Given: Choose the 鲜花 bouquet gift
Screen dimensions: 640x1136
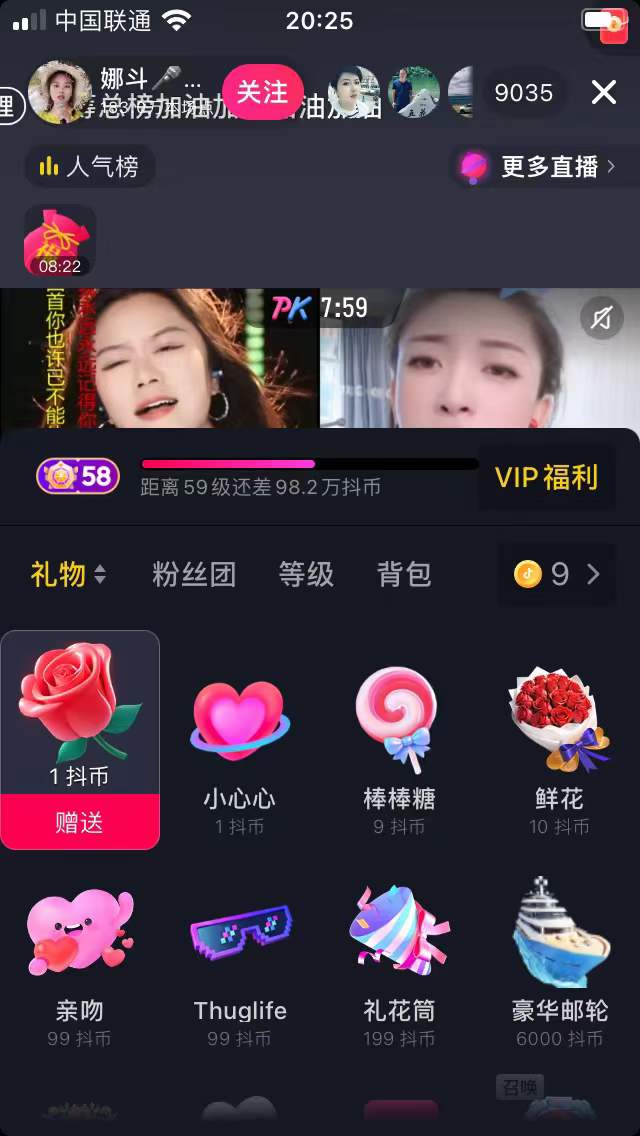Looking at the screenshot, I should click(559, 740).
